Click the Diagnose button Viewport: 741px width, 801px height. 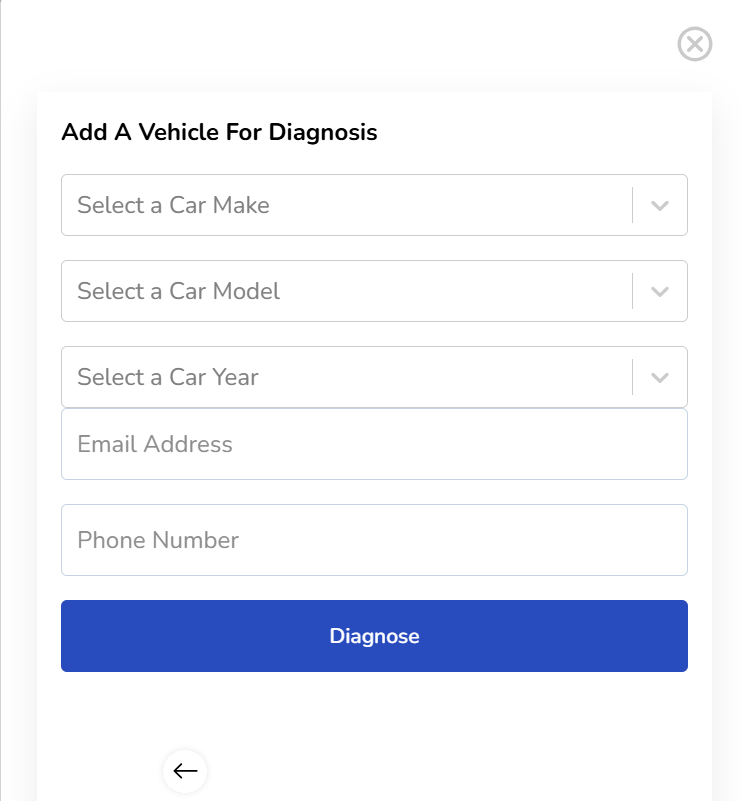tap(374, 636)
